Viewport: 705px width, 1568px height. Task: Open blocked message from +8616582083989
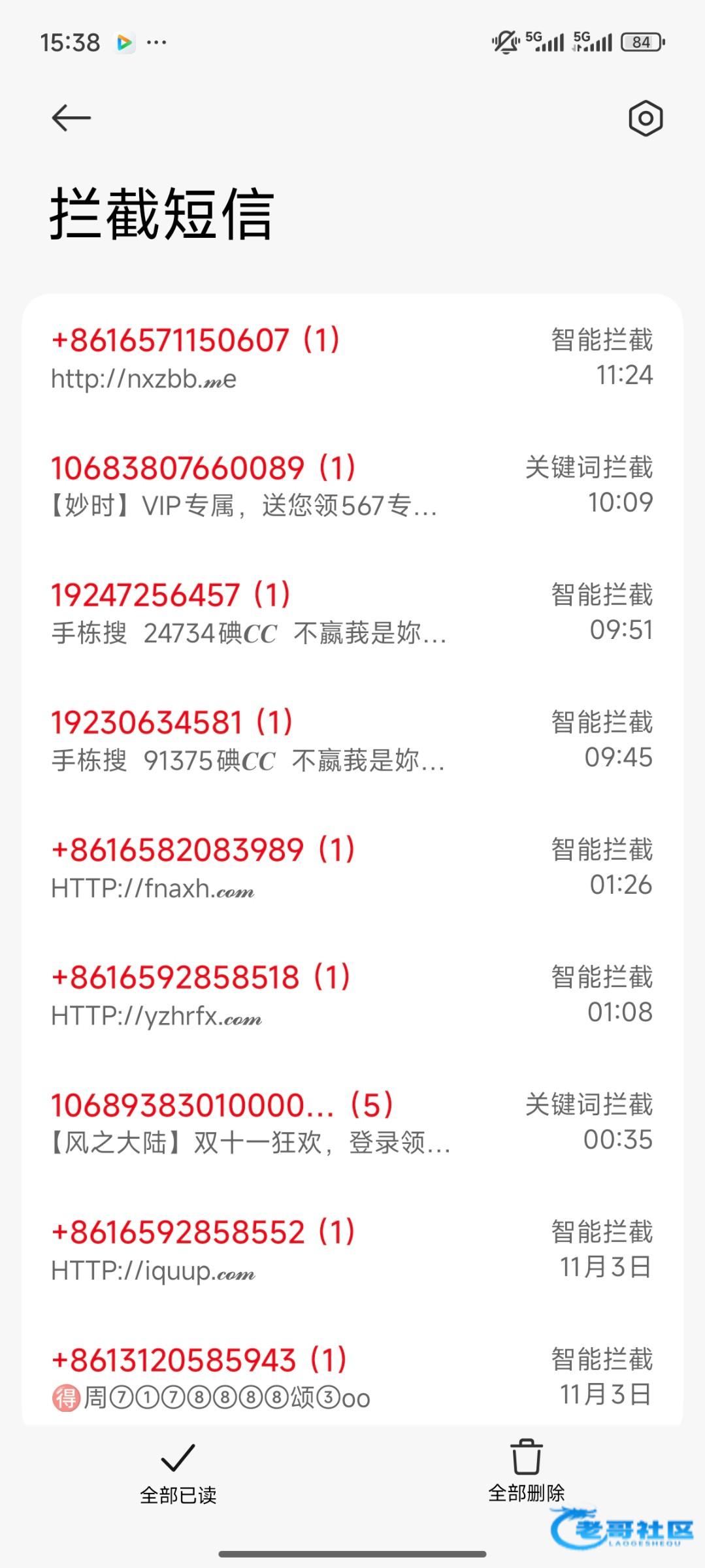[x=352, y=868]
